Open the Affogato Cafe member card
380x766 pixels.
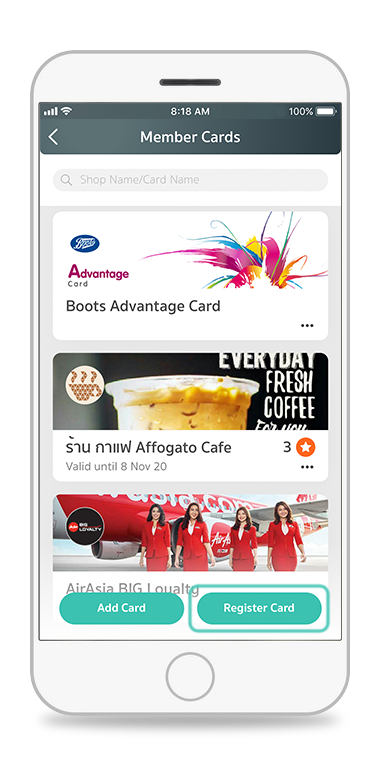coord(190,417)
